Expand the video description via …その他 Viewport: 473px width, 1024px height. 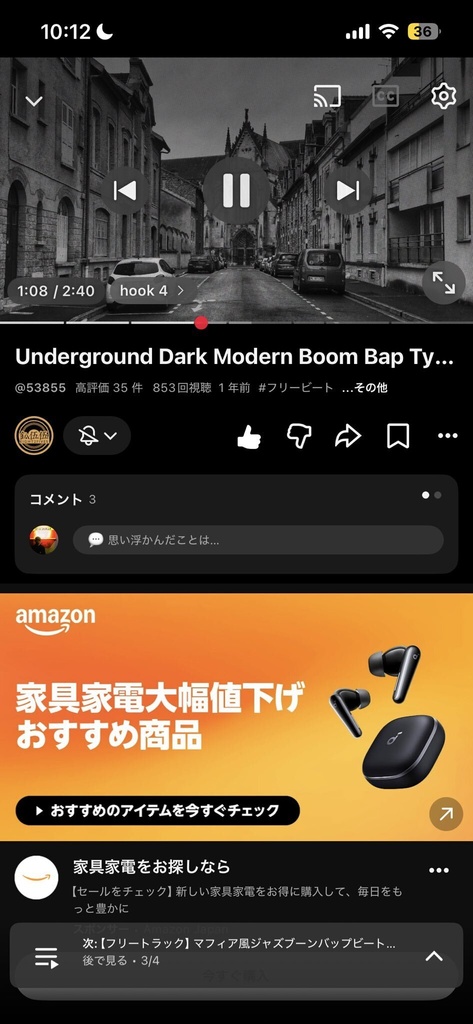point(365,387)
